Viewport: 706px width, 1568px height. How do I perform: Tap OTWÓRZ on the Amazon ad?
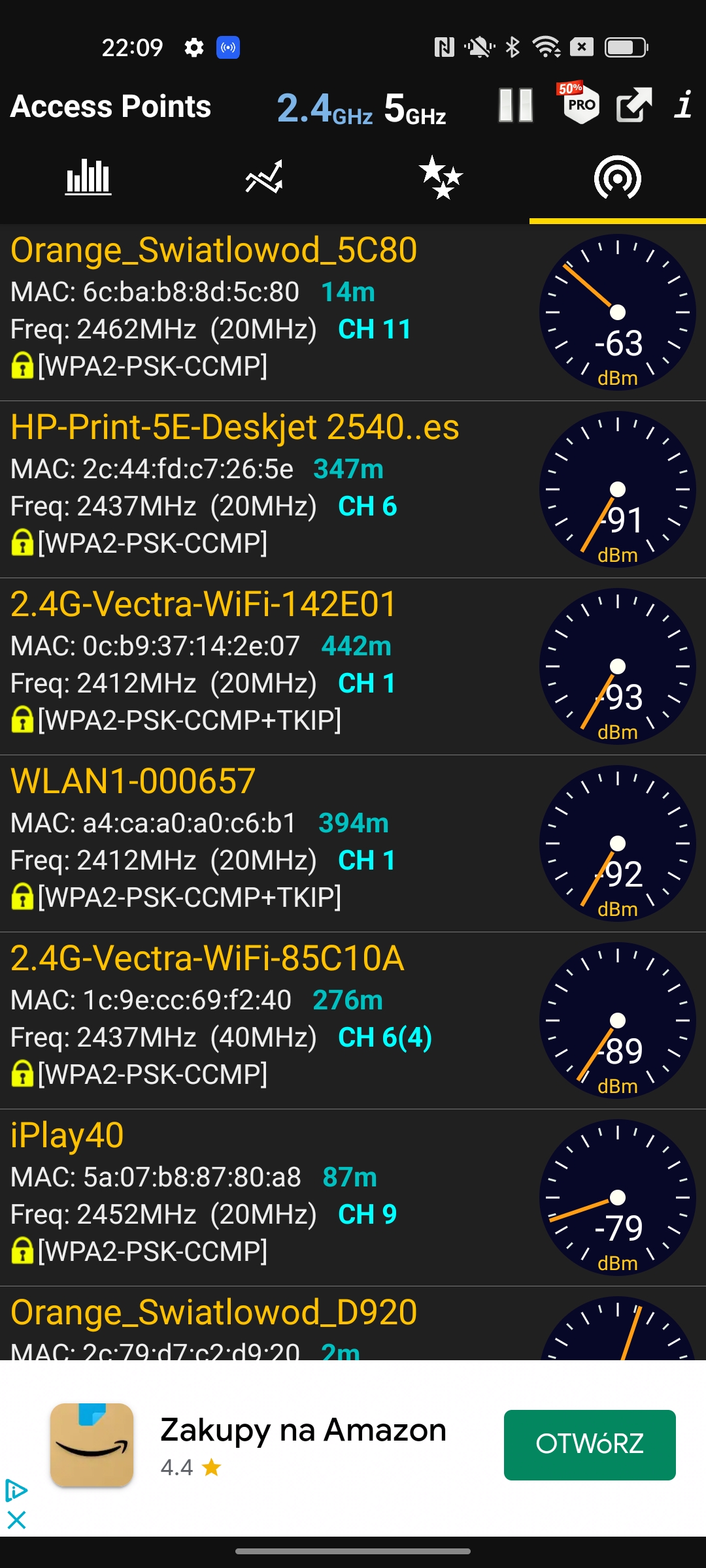pos(589,1445)
